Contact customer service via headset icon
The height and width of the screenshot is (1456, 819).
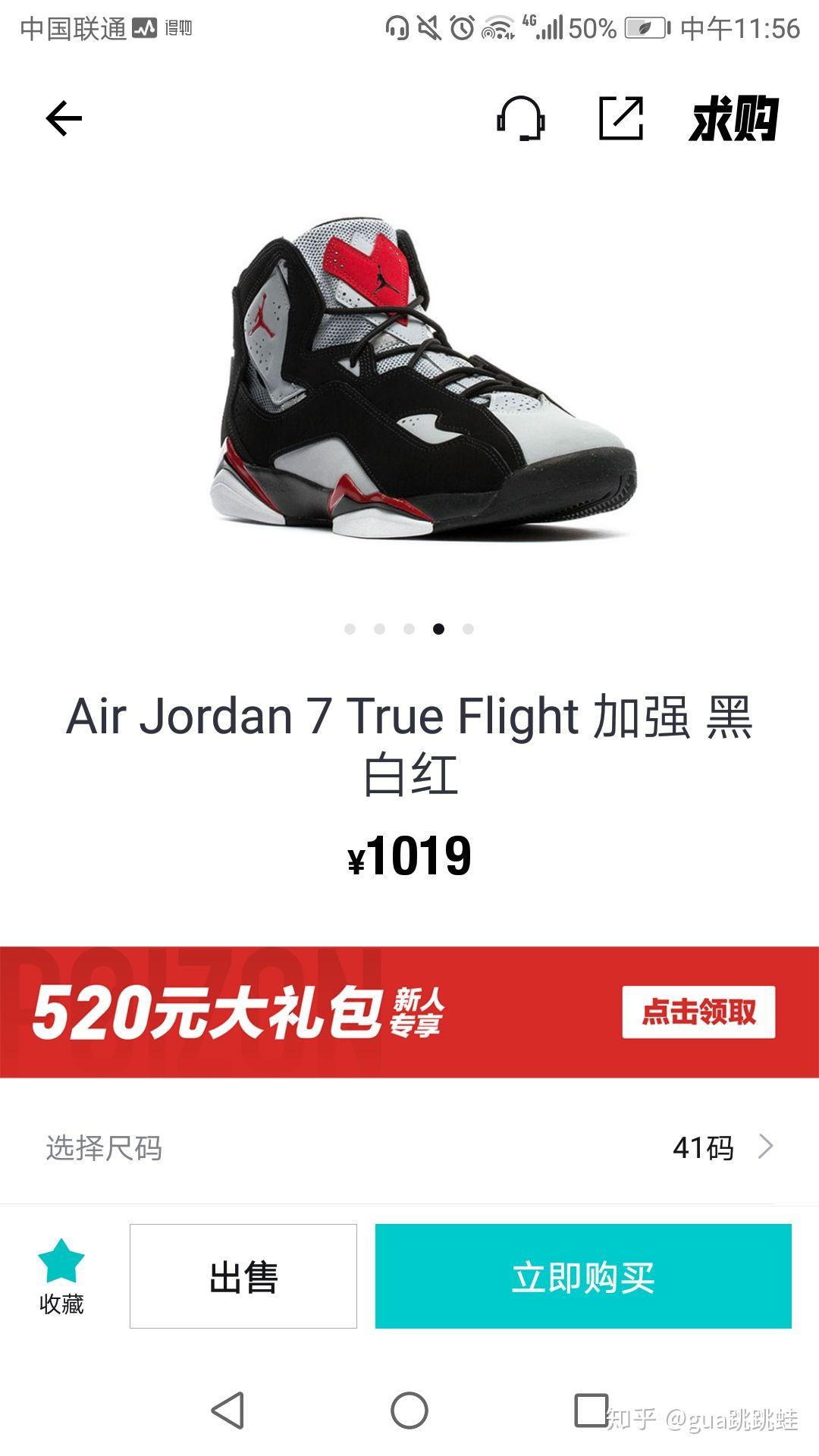click(x=520, y=119)
